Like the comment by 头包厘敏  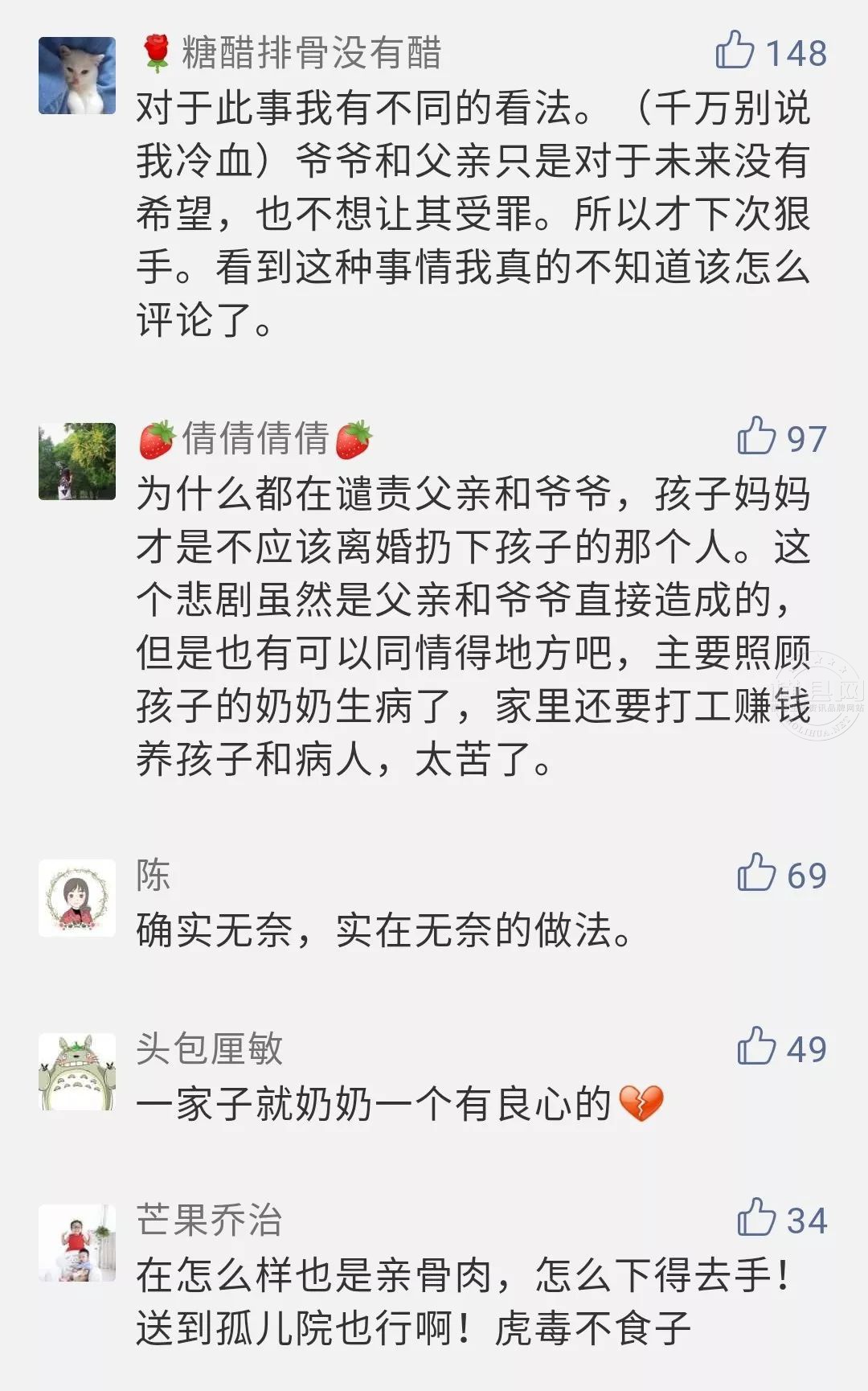756,1047
